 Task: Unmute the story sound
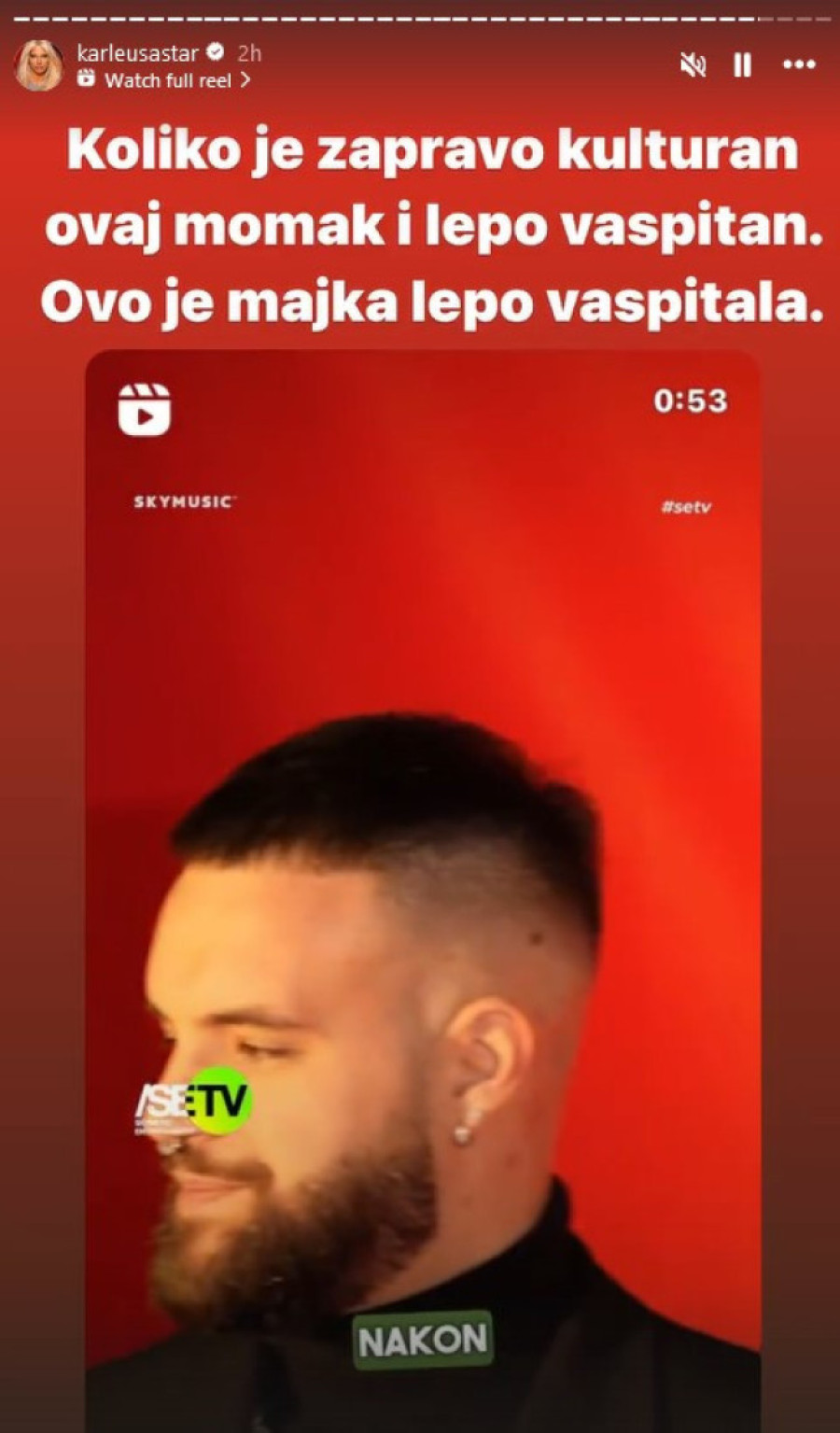693,65
